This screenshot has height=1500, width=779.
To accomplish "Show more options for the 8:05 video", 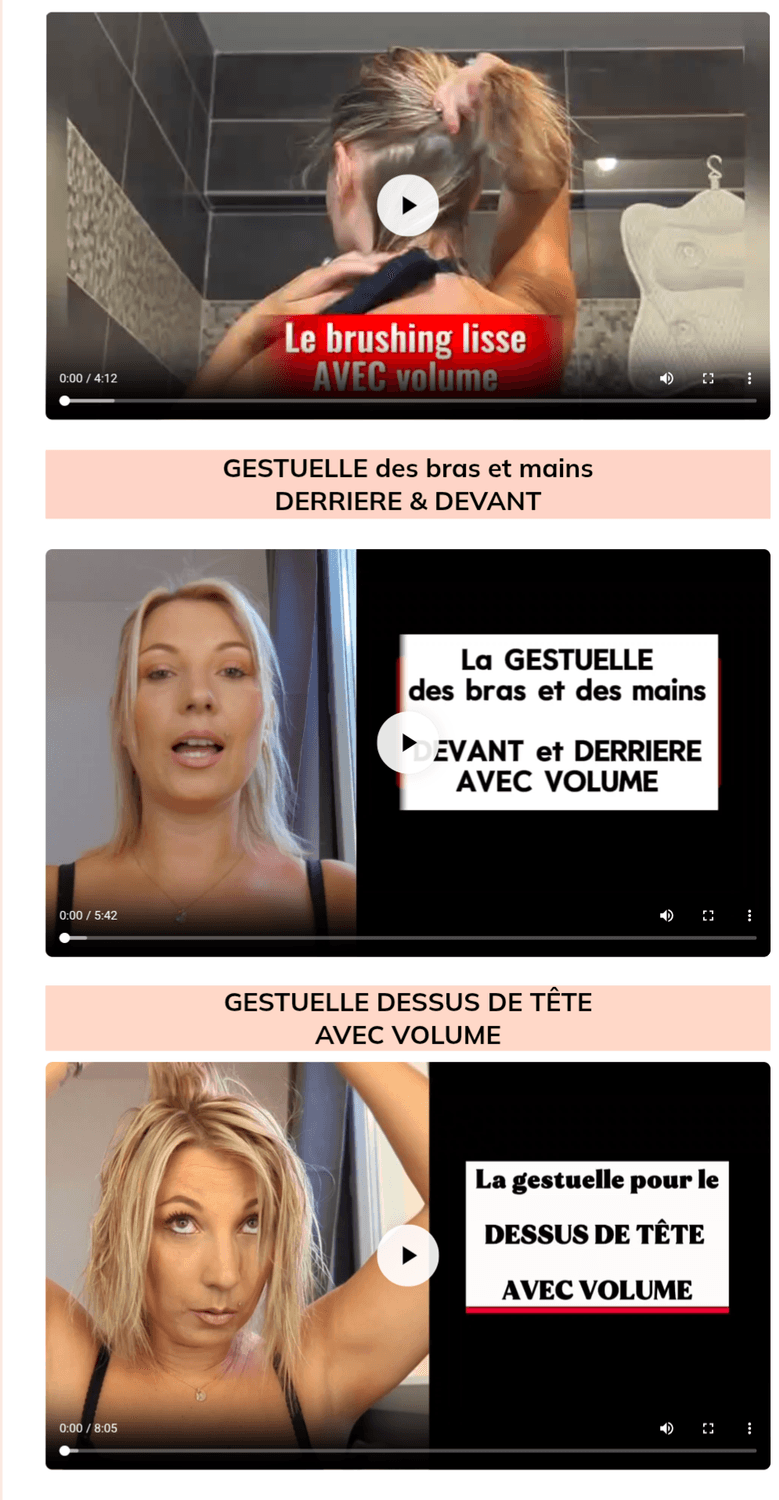I will coord(749,1428).
